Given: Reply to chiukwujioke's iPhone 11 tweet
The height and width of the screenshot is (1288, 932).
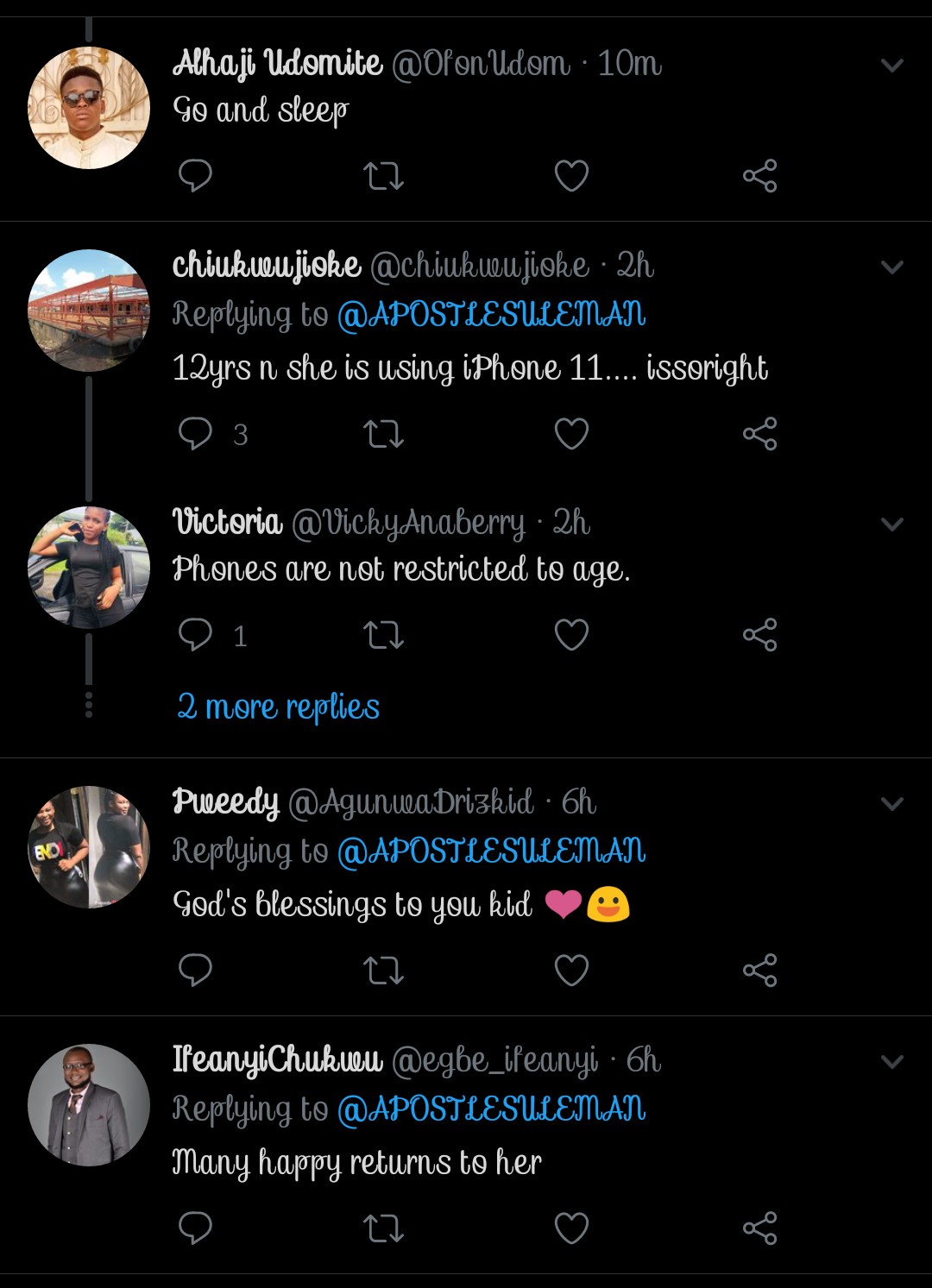Looking at the screenshot, I should pos(195,433).
